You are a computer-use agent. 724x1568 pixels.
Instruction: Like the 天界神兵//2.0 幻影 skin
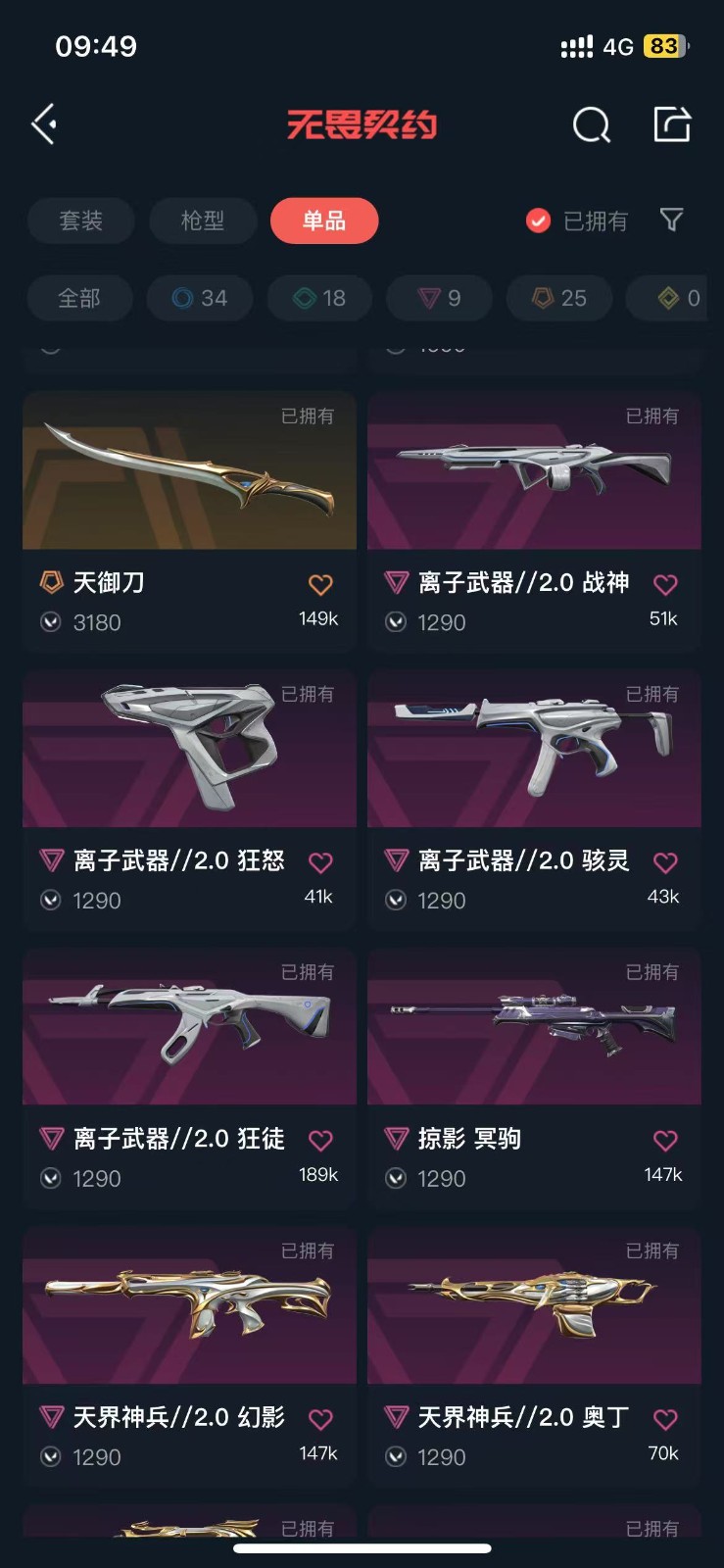tap(320, 1419)
